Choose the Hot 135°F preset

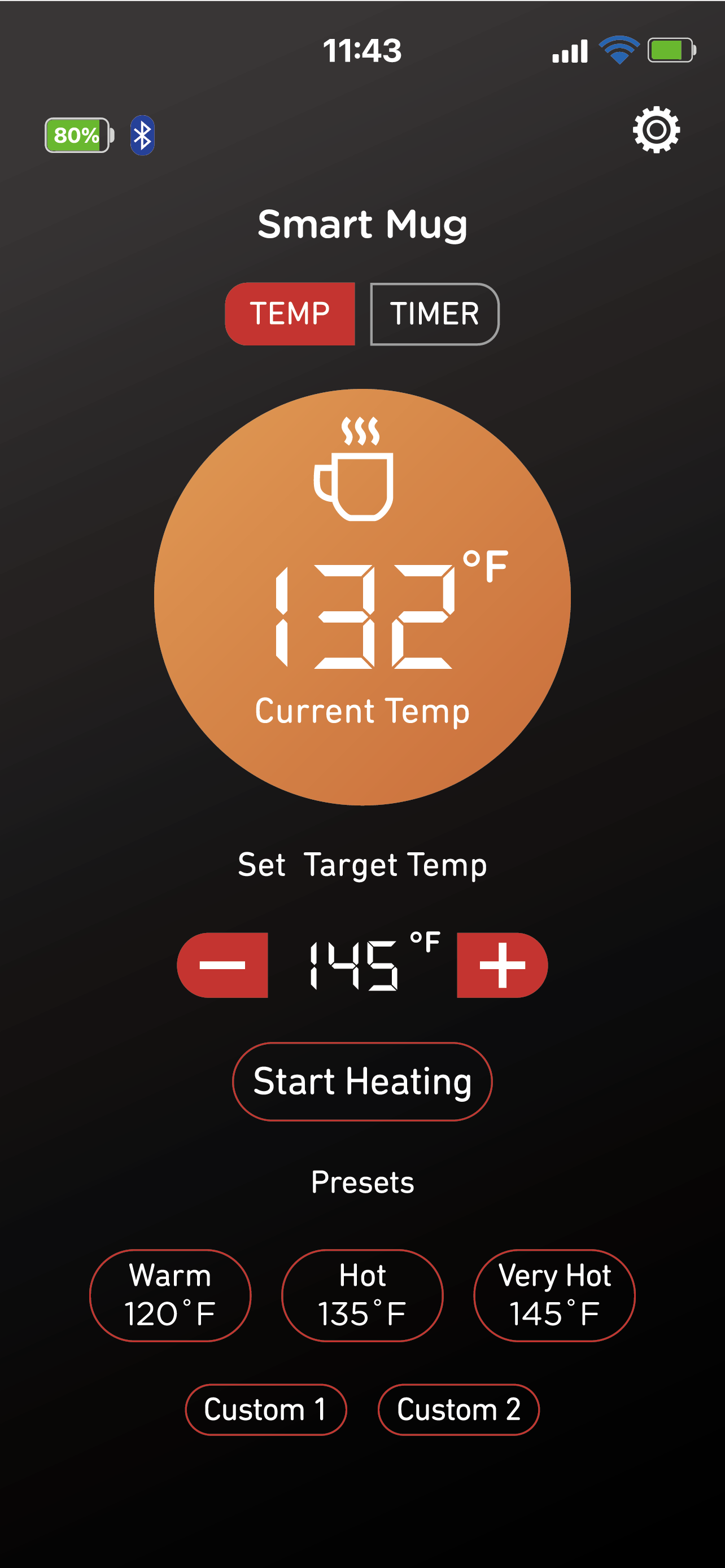(362, 1295)
